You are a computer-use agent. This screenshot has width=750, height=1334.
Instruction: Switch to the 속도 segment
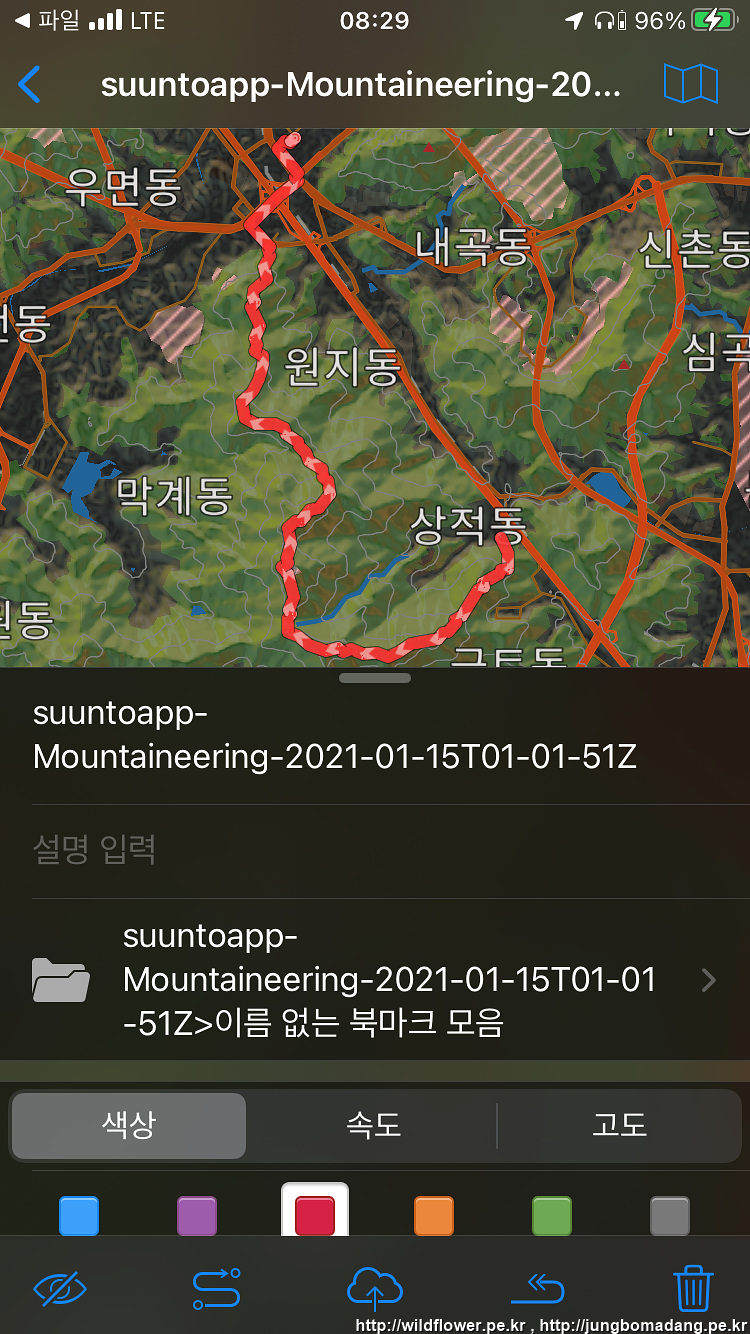click(374, 1125)
